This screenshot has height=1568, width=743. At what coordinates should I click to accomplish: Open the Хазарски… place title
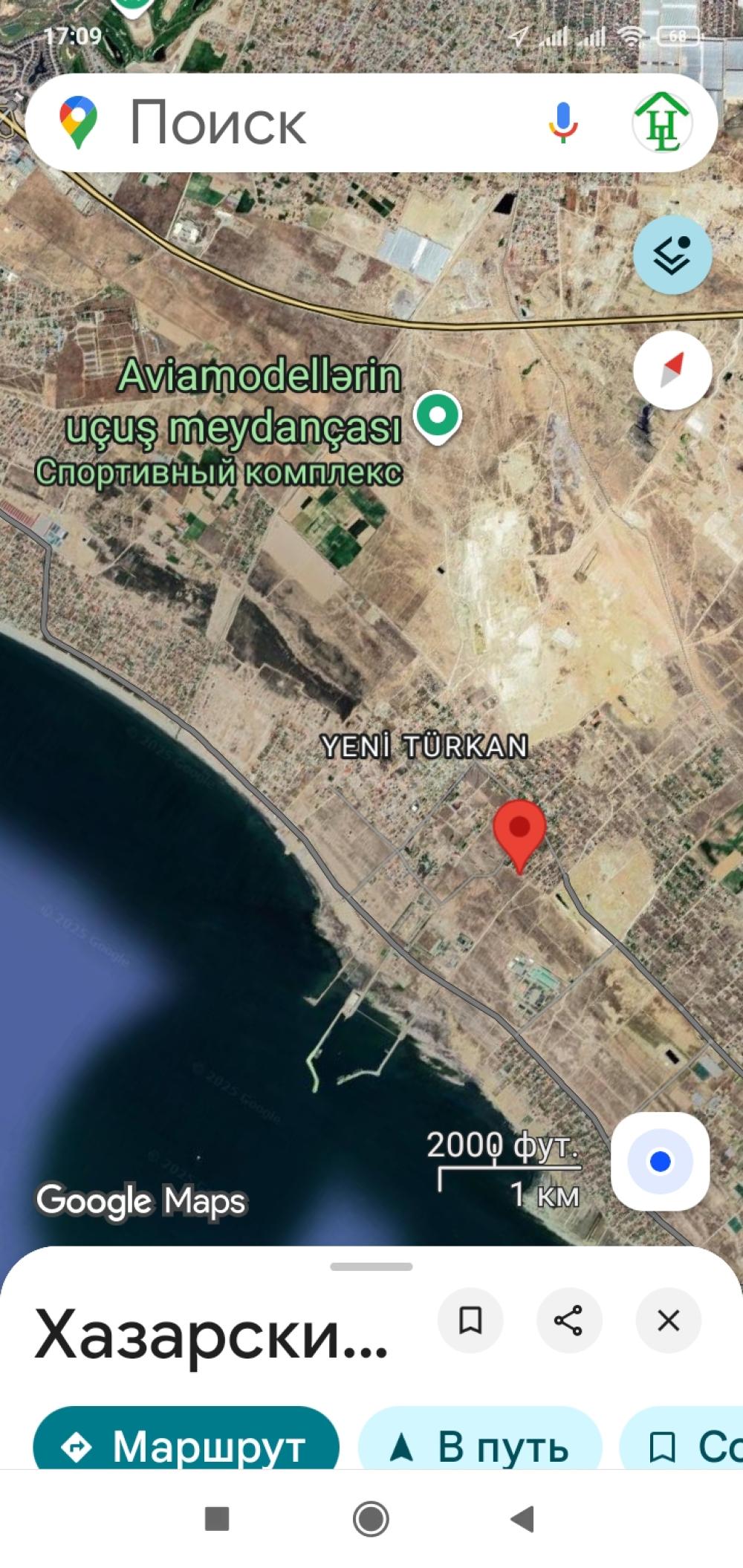coord(212,1335)
